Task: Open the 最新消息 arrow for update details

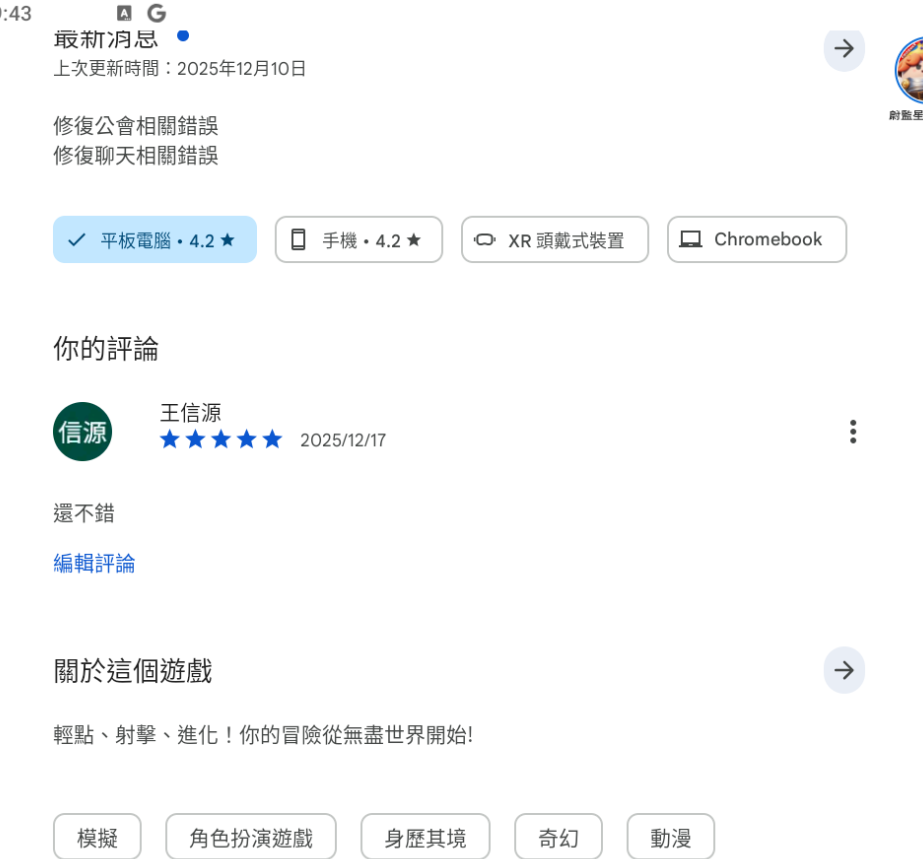Action: click(844, 49)
